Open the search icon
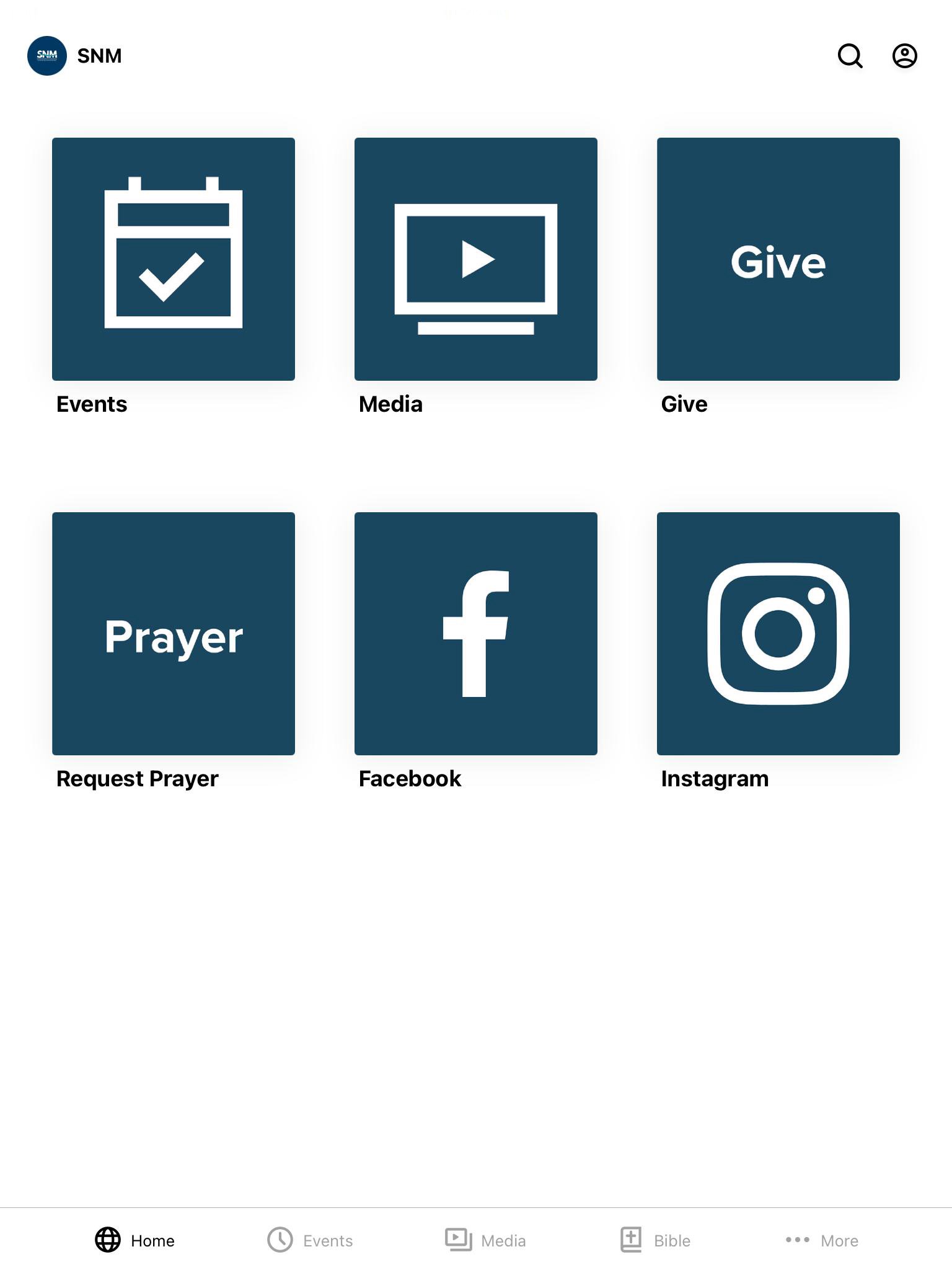 click(850, 56)
